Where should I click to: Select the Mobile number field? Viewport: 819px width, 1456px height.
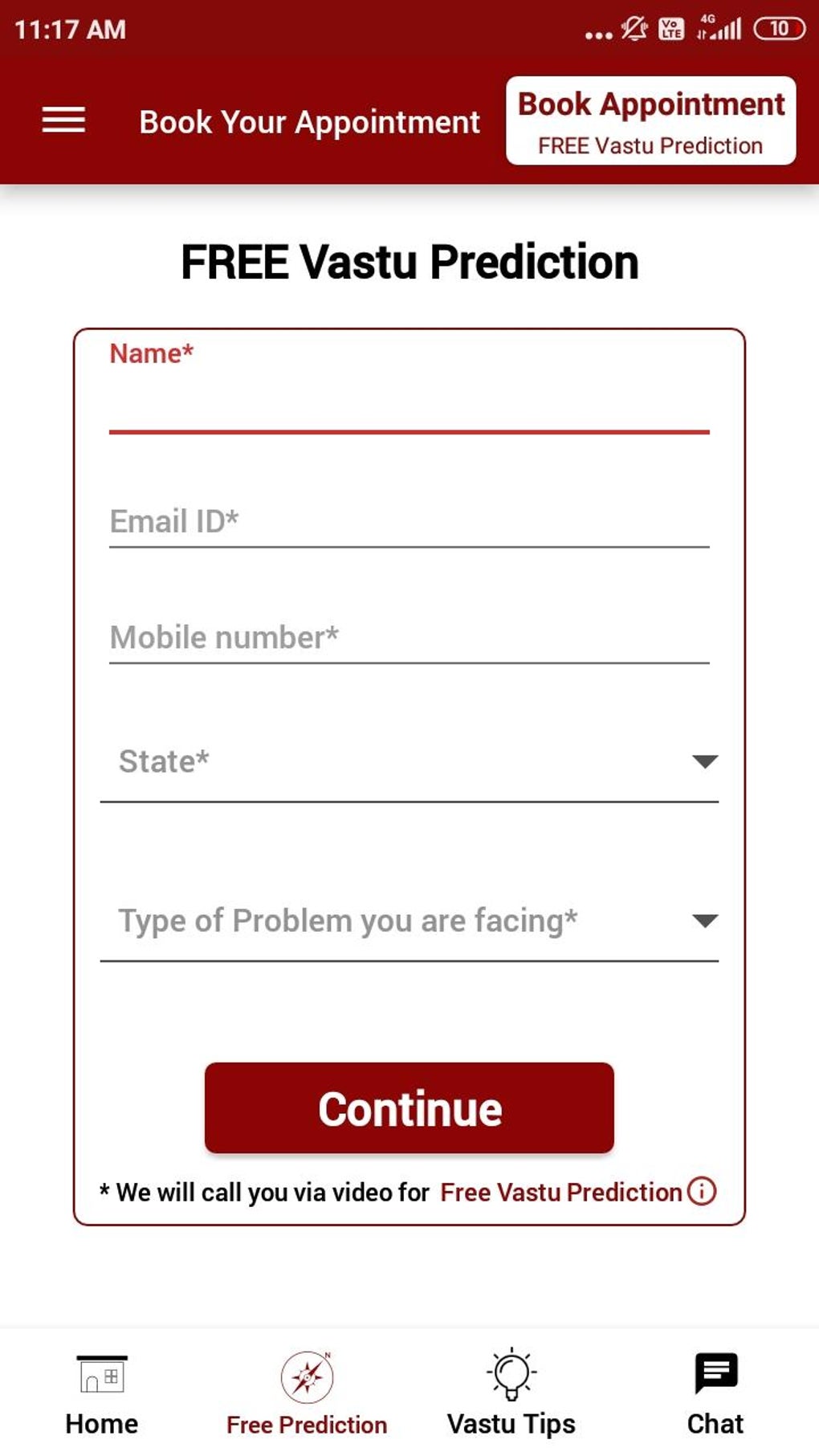point(409,638)
